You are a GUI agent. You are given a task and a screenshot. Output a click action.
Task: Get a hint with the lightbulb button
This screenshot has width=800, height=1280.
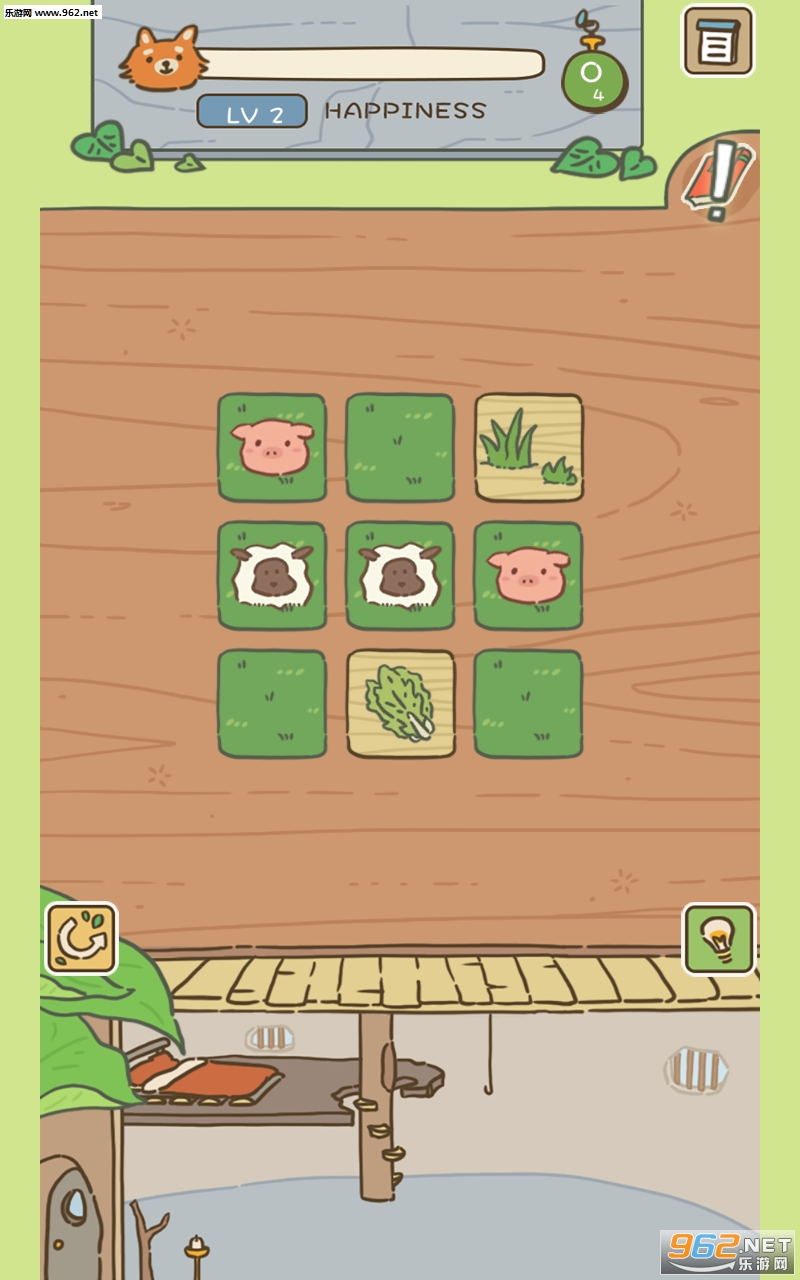tap(718, 938)
